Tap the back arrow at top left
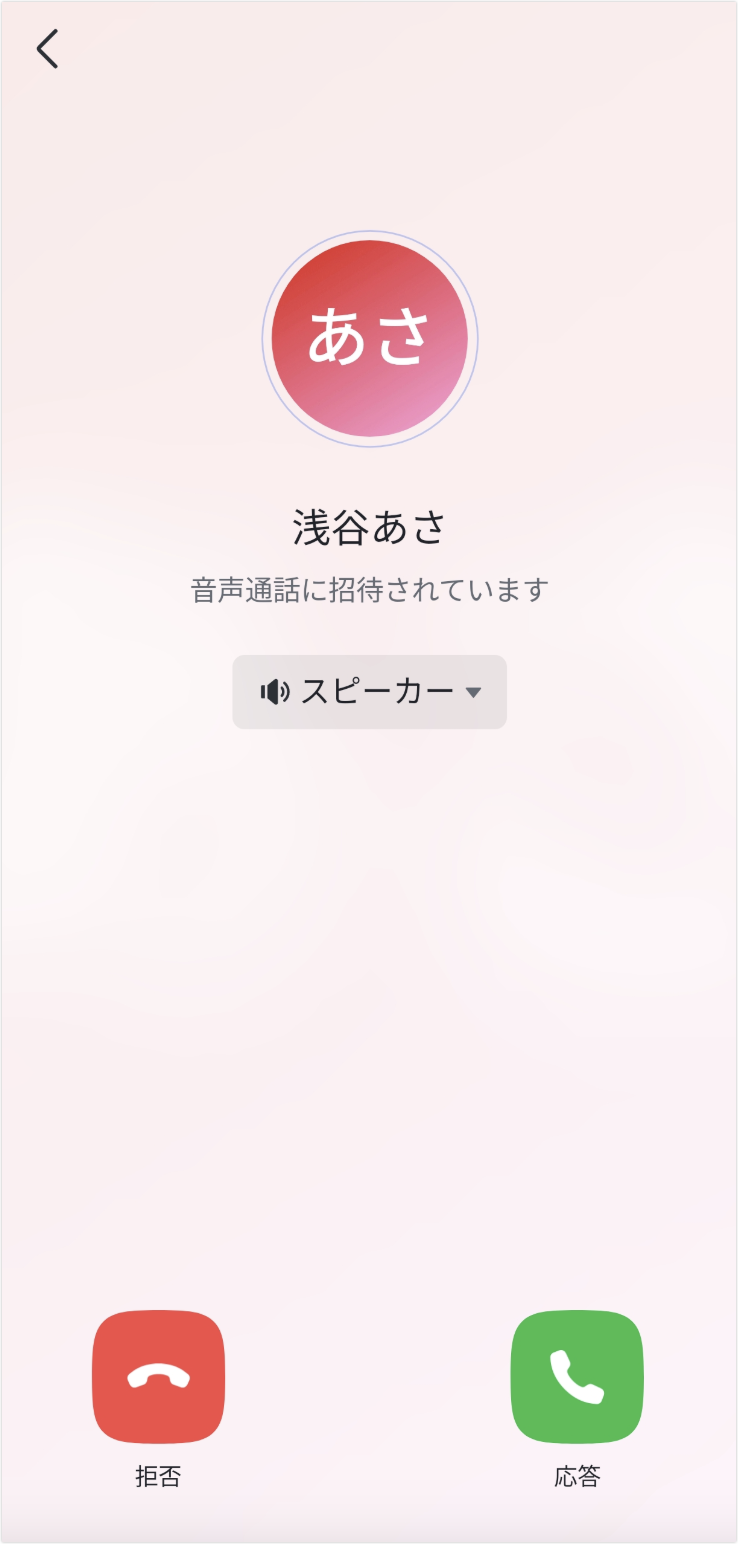Viewport: 738px width, 1544px height. [x=47, y=48]
